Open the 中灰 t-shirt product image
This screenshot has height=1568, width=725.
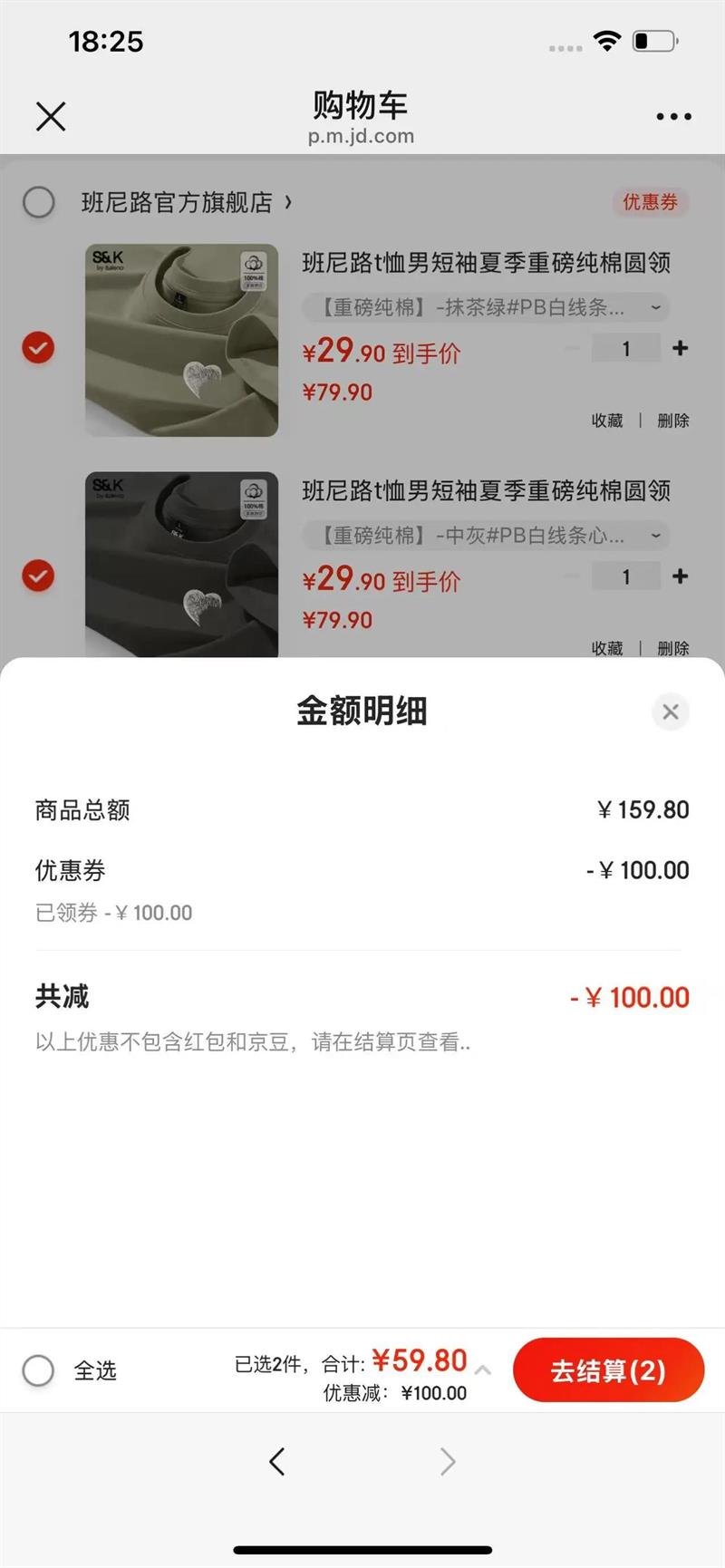pyautogui.click(x=181, y=564)
